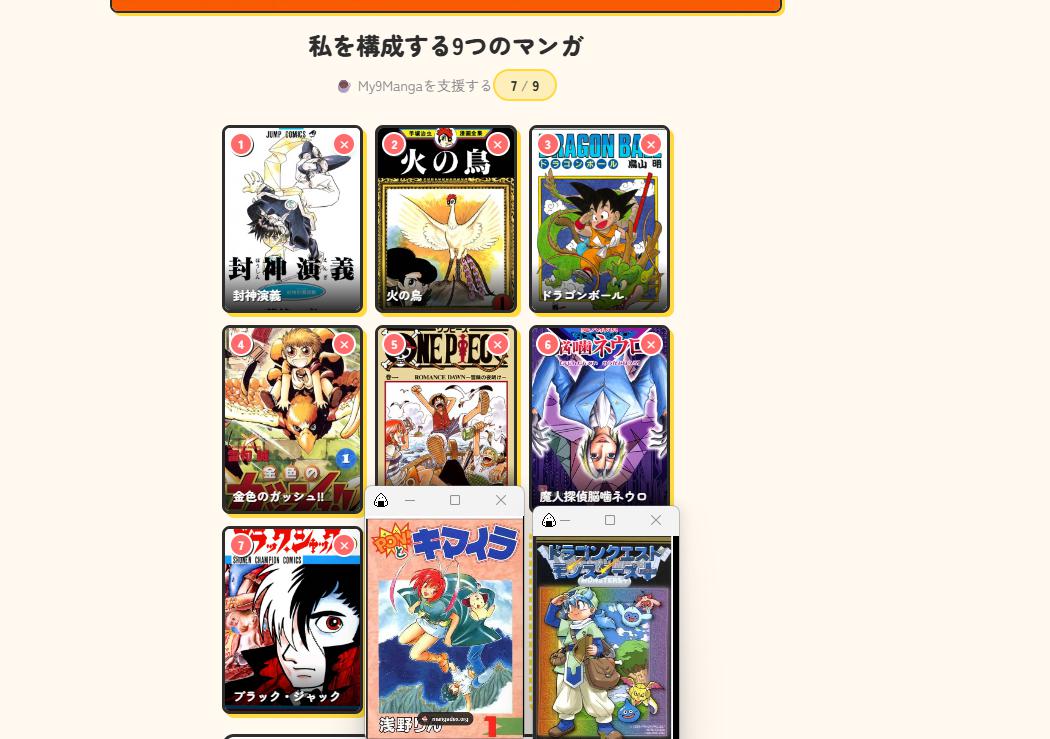This screenshot has width=1050, height=739.
Task: Minimize the キマイラ image window
Action: coord(410,500)
